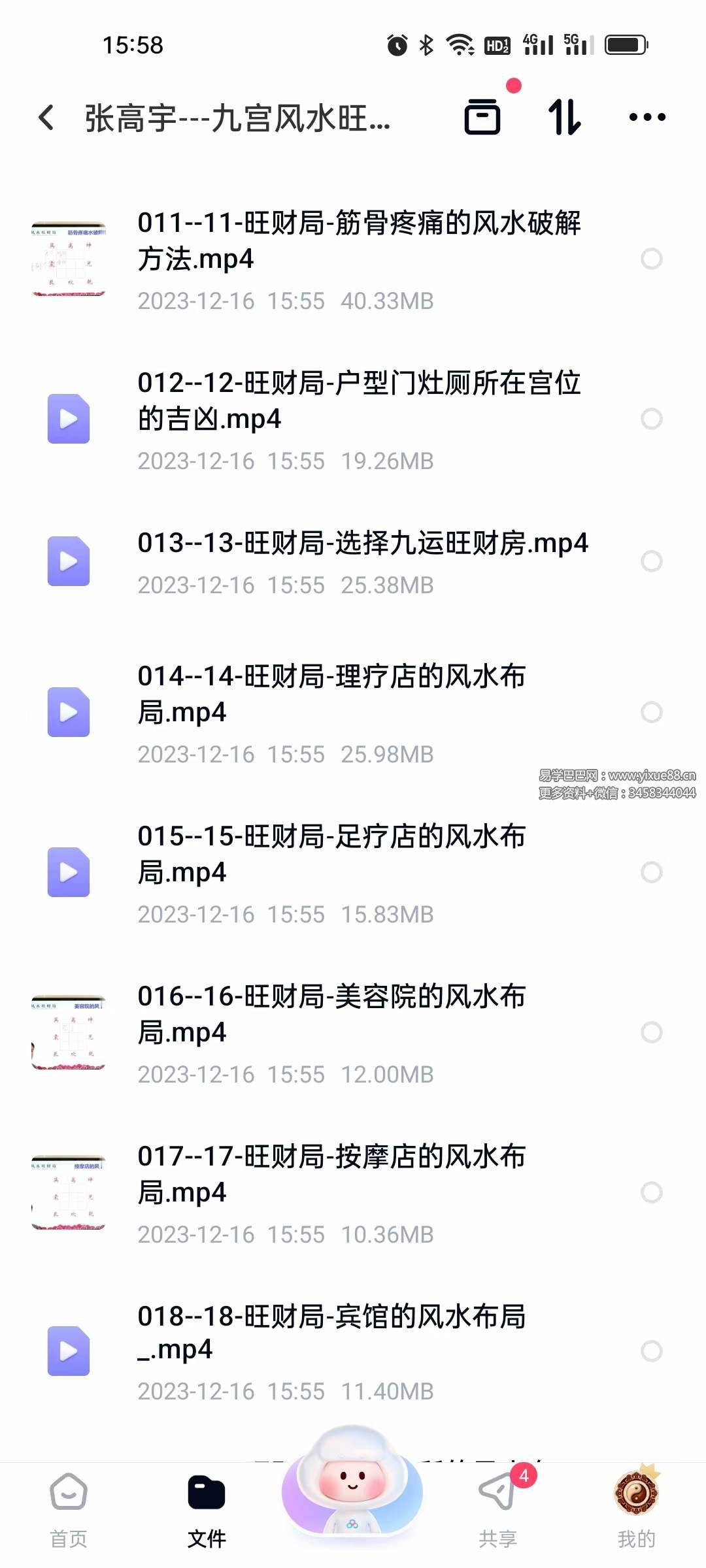Image resolution: width=706 pixels, height=1568 pixels.
Task: Tap the play icon of file 012 户型门灶厕所
Action: coord(68,419)
